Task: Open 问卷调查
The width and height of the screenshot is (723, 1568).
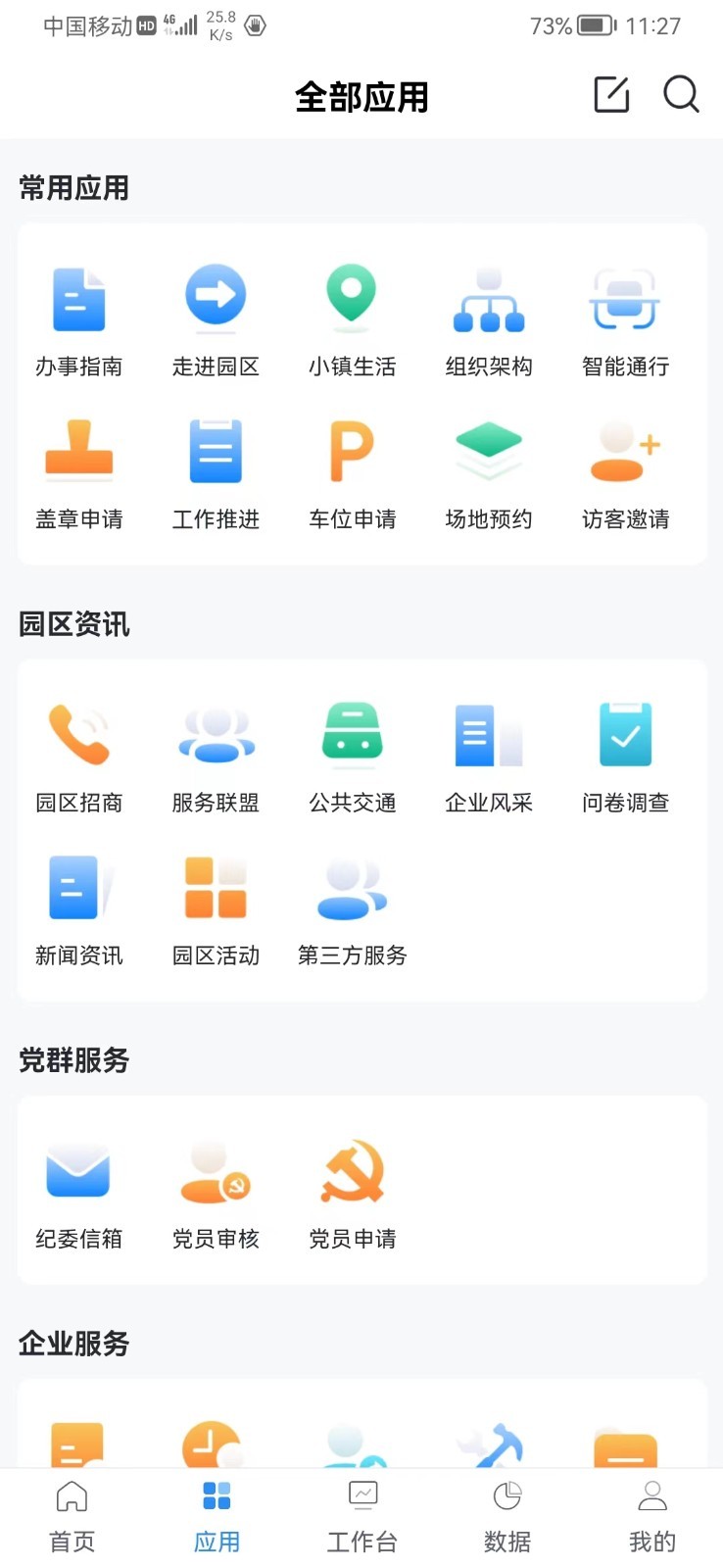Action: pos(625,757)
